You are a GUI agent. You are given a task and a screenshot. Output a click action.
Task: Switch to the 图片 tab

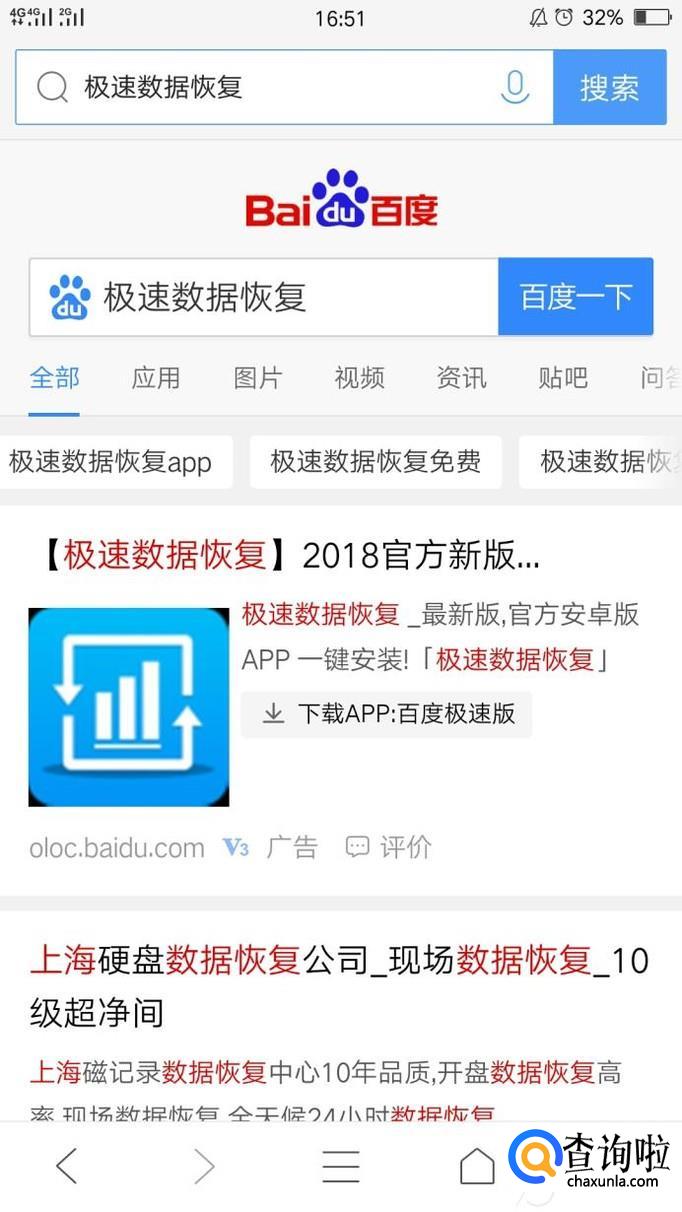(258, 378)
